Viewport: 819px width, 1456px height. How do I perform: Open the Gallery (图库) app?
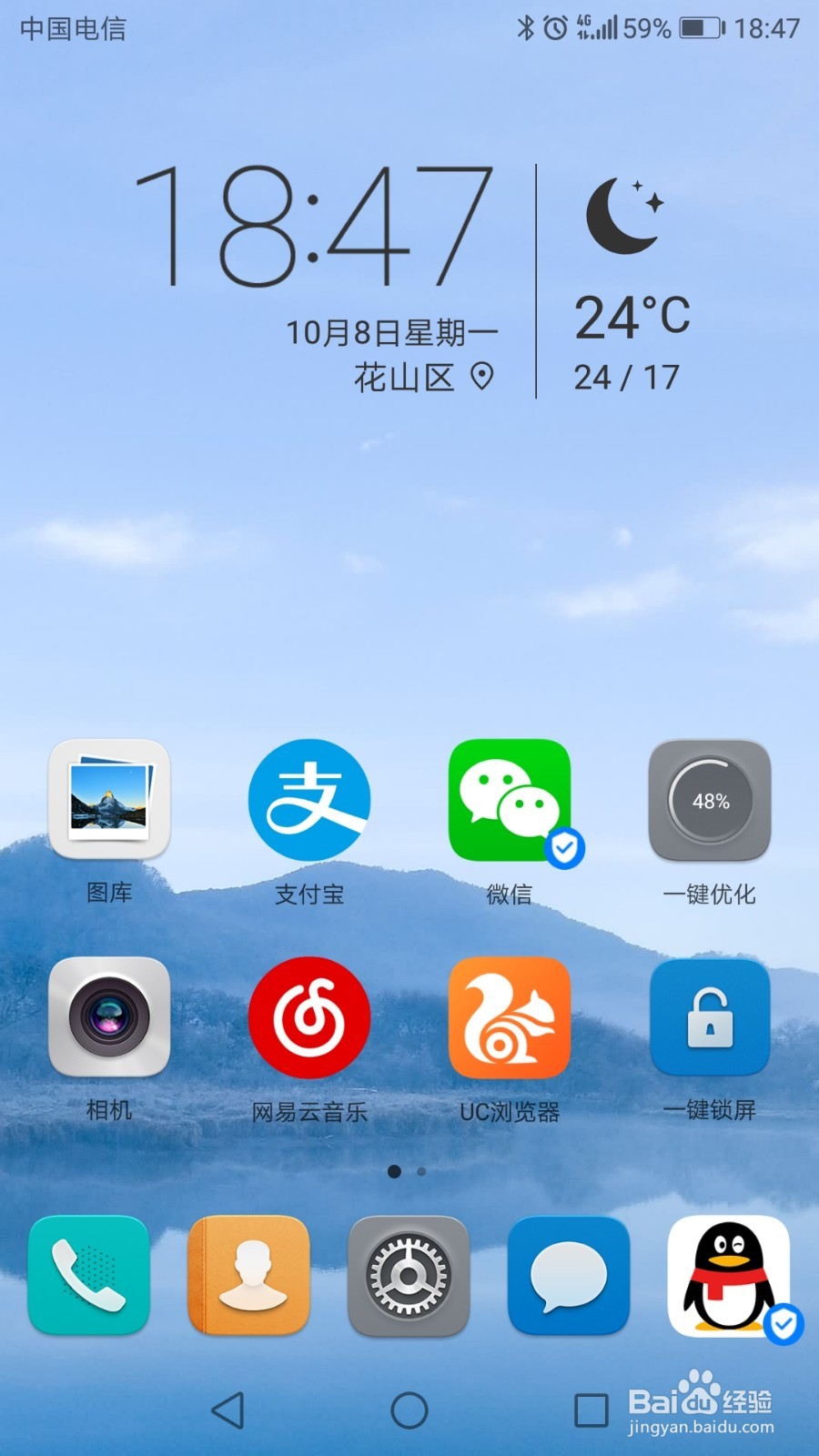pyautogui.click(x=109, y=801)
